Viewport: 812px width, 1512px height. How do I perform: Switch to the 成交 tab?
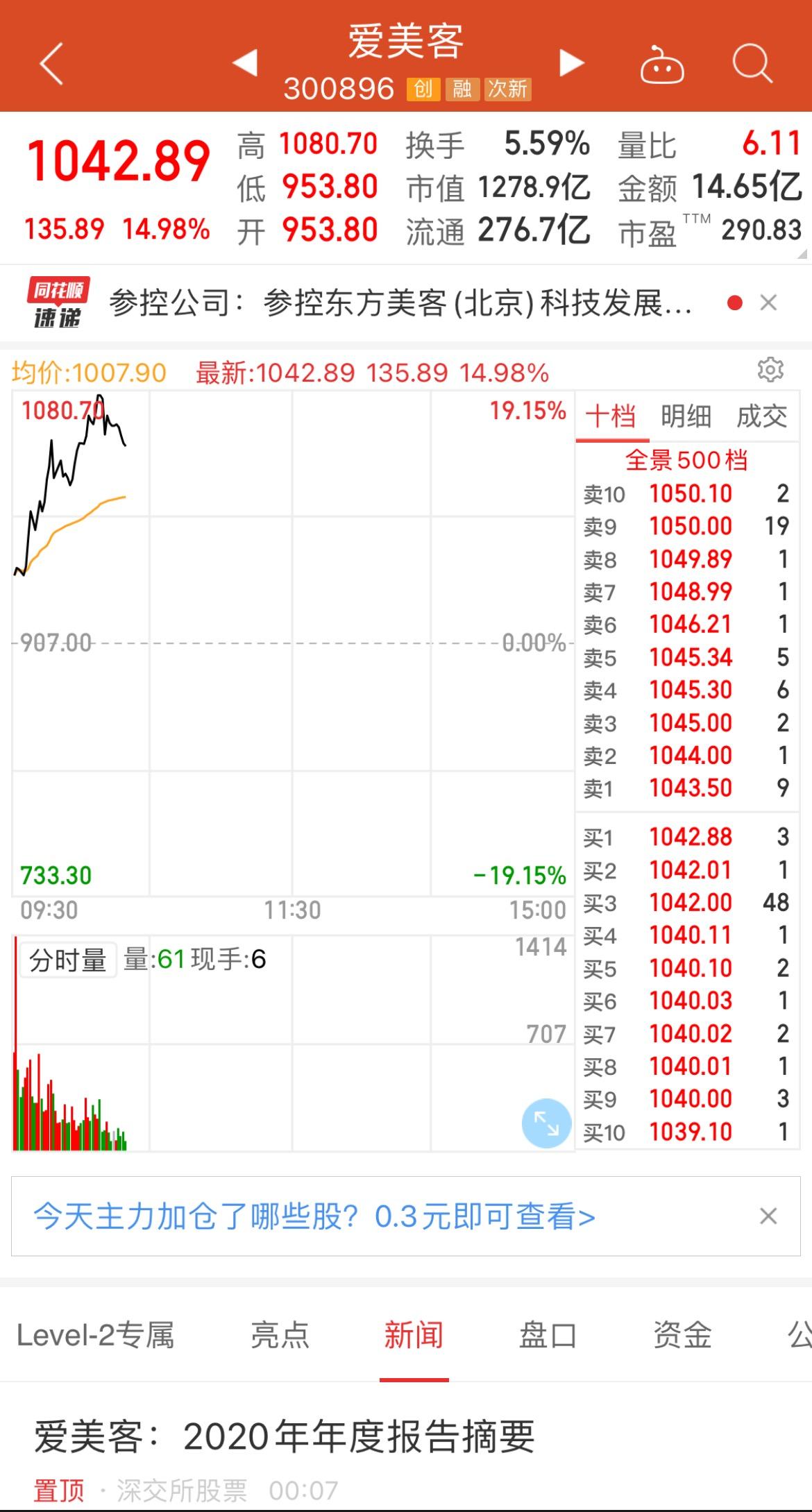761,416
